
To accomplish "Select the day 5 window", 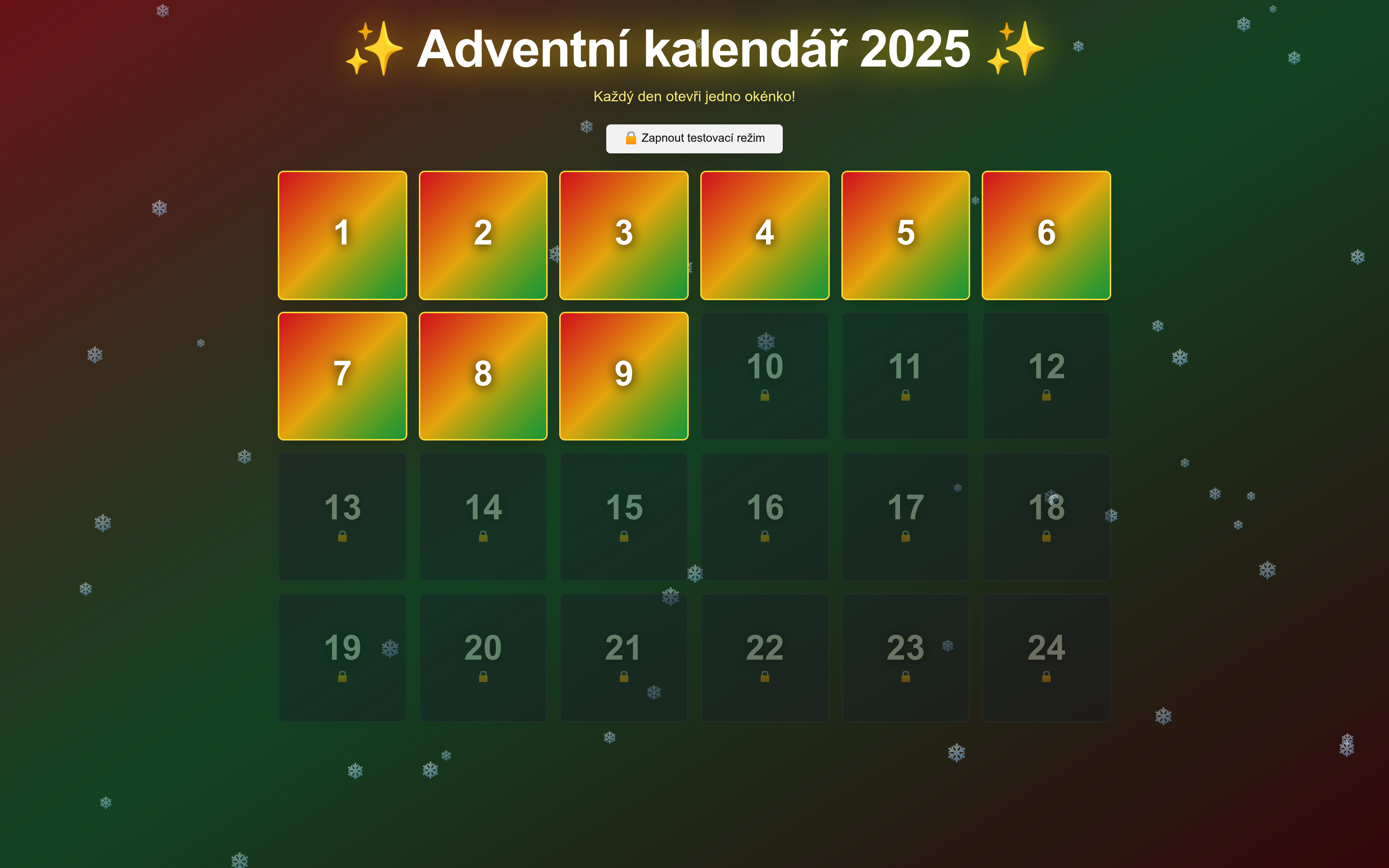I will [x=905, y=235].
